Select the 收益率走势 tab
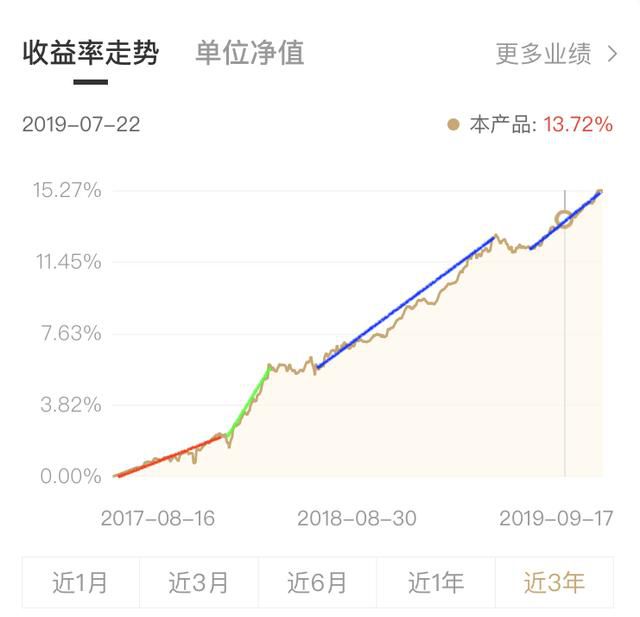This screenshot has width=640, height=617. (91, 53)
